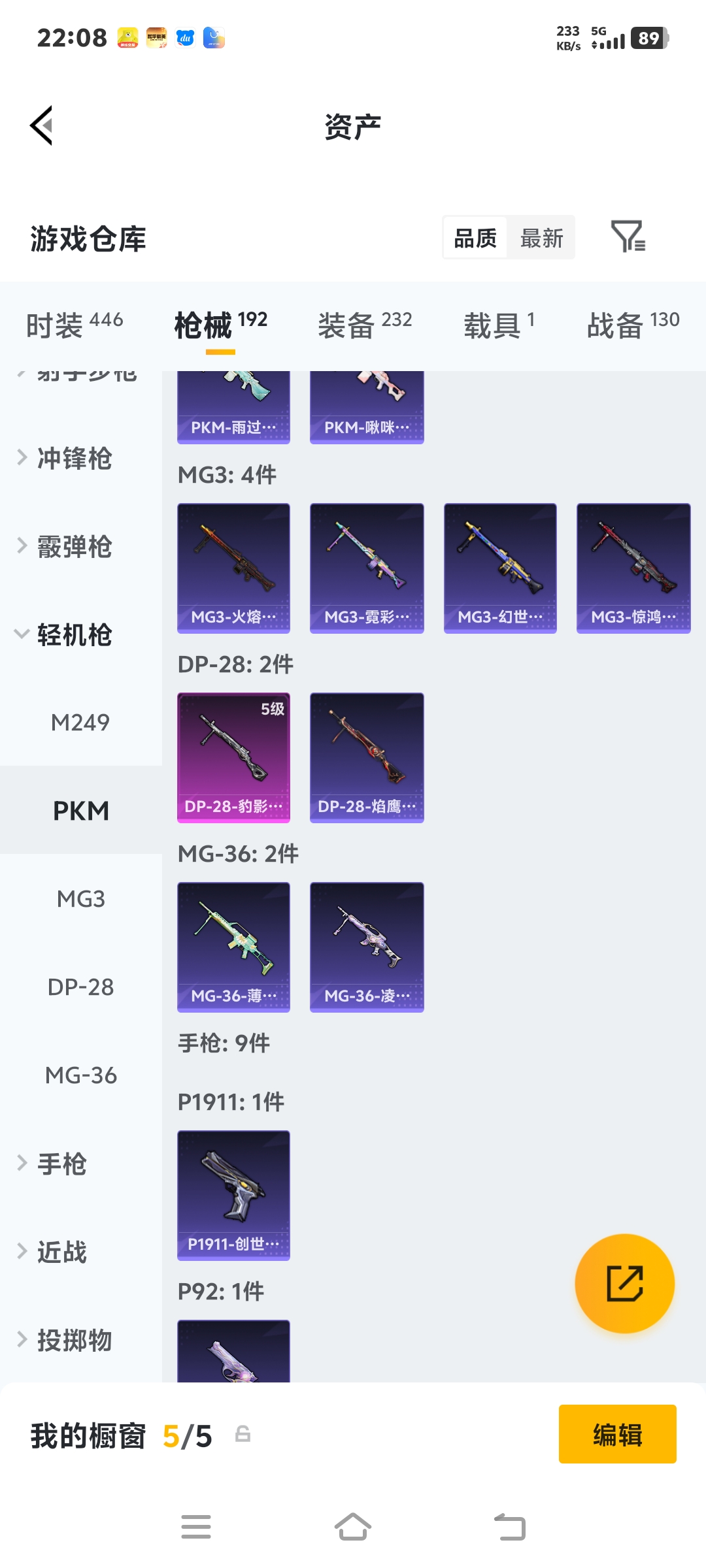706x1568 pixels.
Task: Open the DP-28-豹影 level 5 skin thumbnail
Action: 233,757
